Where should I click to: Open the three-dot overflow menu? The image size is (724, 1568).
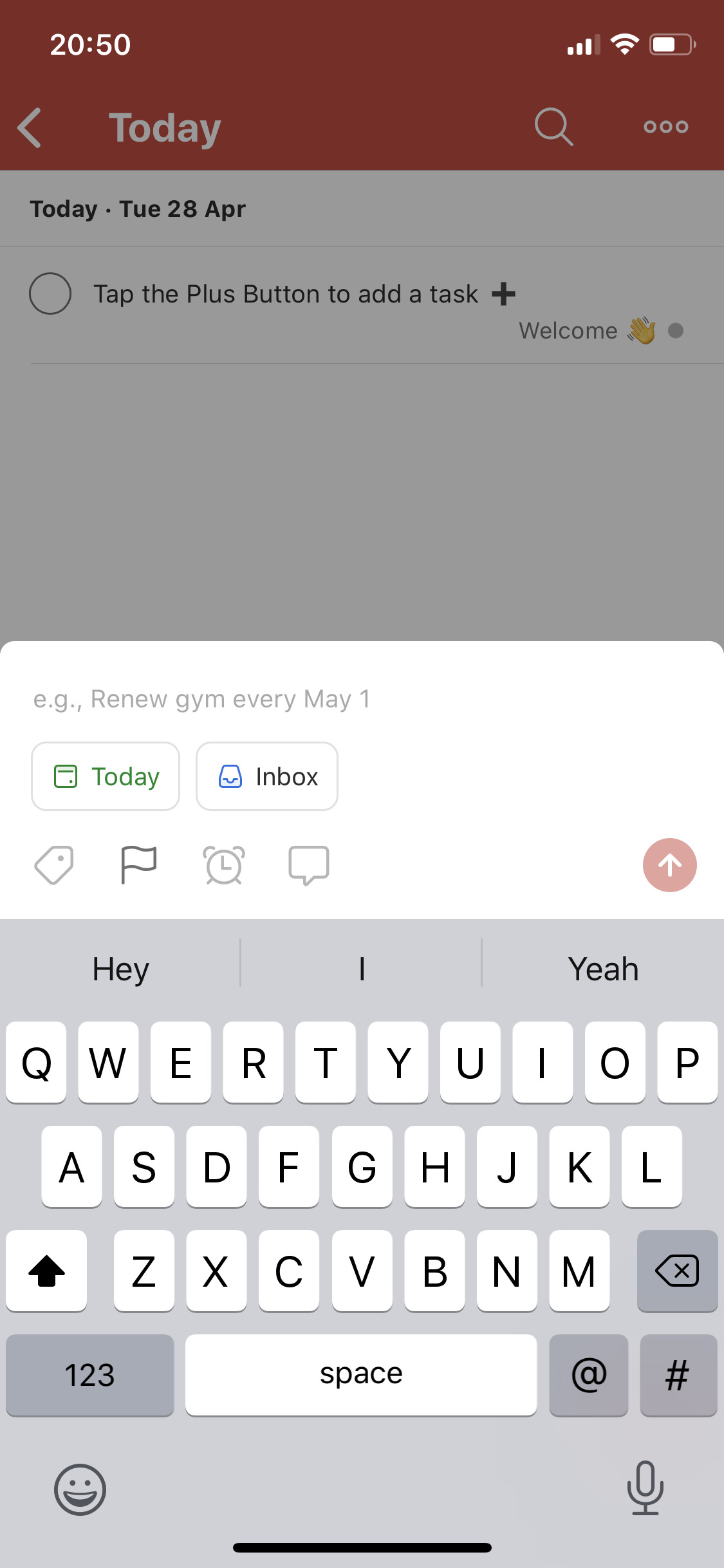[665, 126]
